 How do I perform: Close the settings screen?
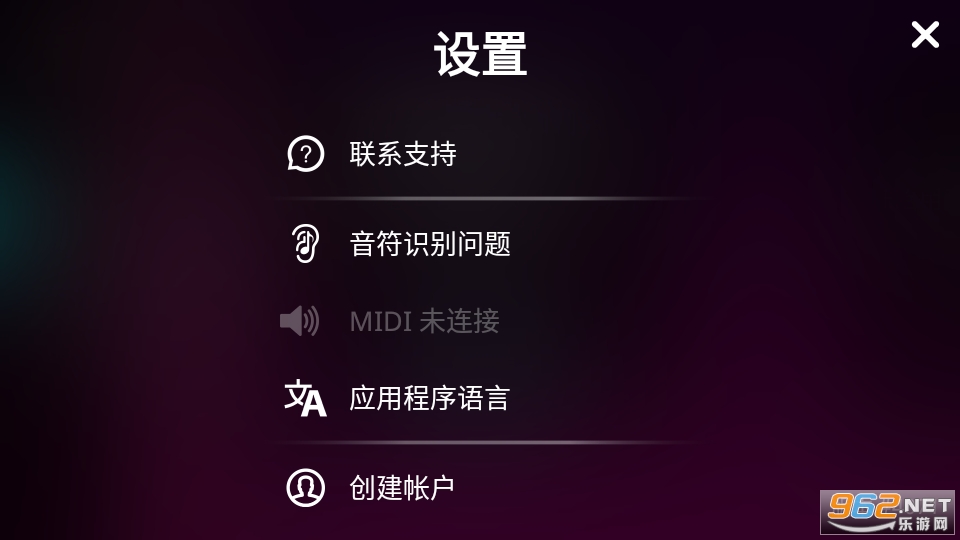(924, 35)
